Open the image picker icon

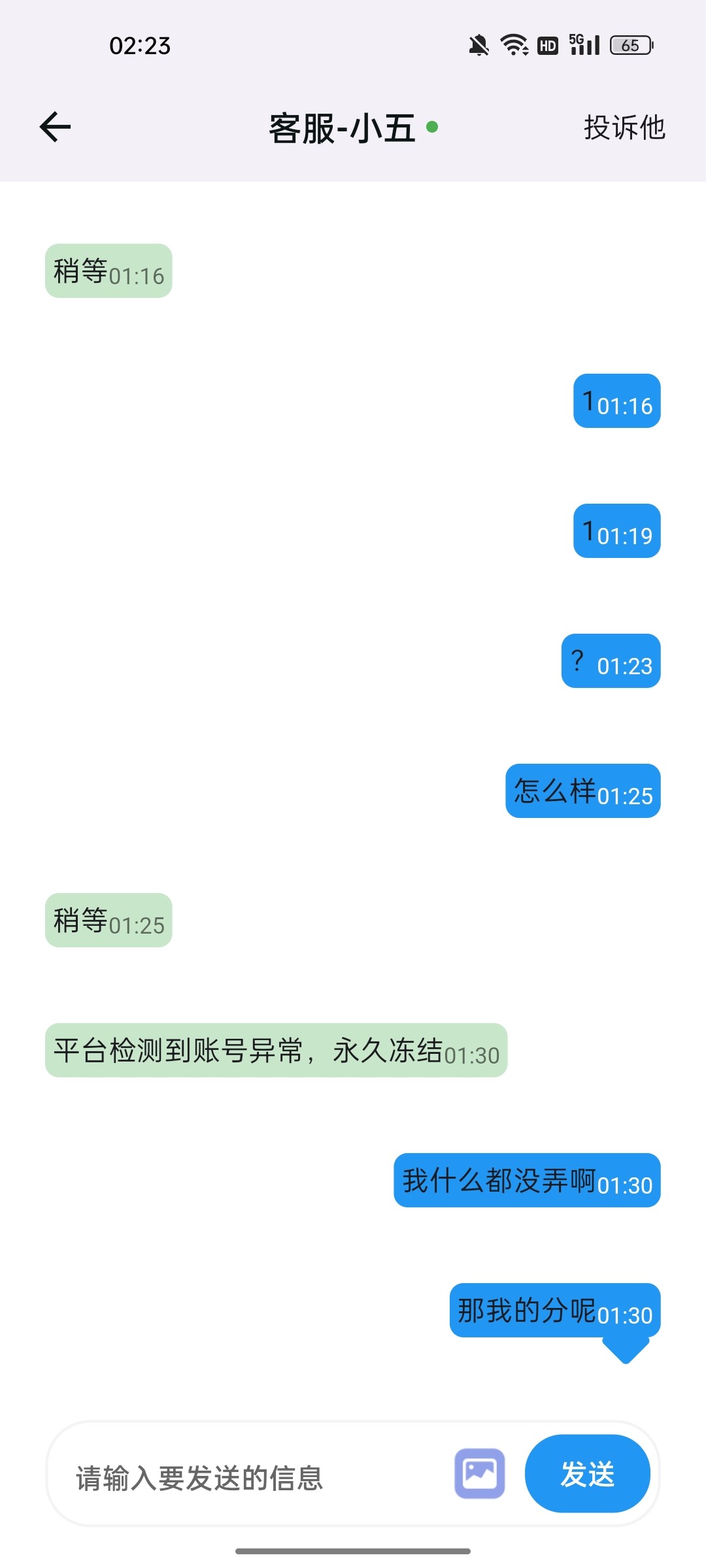tap(480, 1474)
